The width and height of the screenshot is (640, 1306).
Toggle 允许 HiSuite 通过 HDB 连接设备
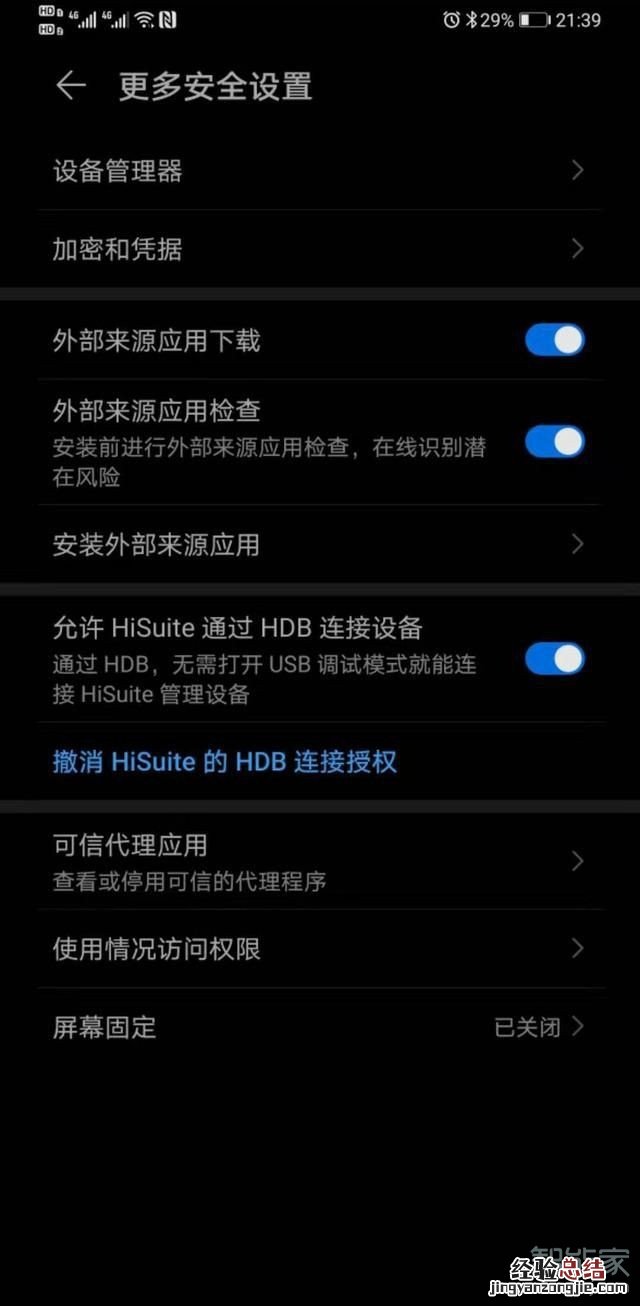tap(554, 659)
